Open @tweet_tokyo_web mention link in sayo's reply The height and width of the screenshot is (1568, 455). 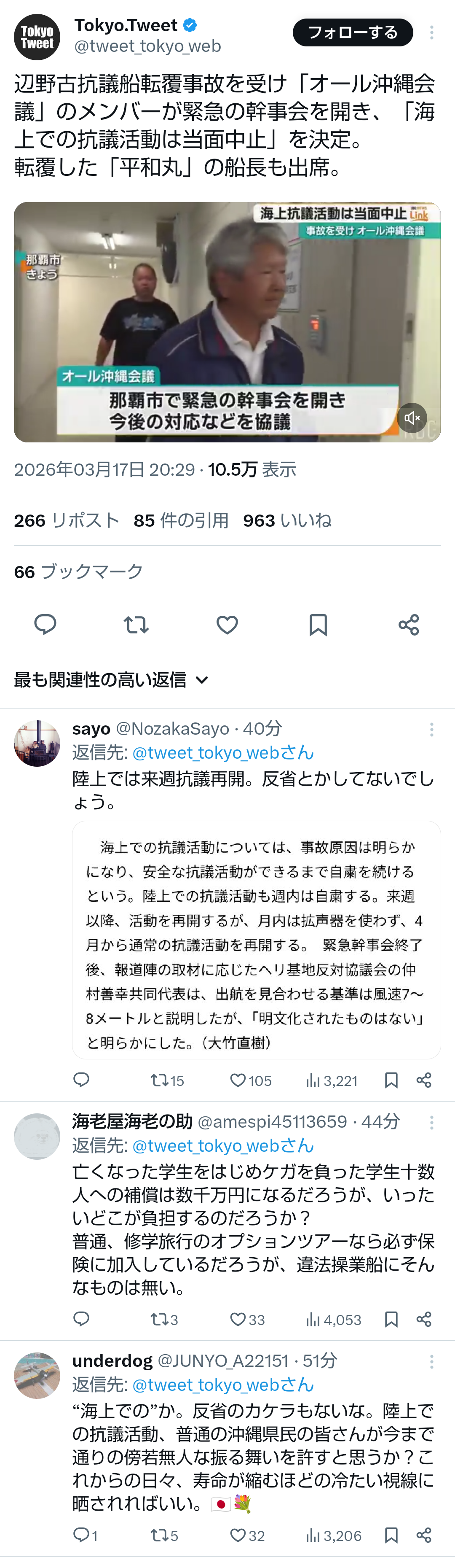[x=222, y=753]
